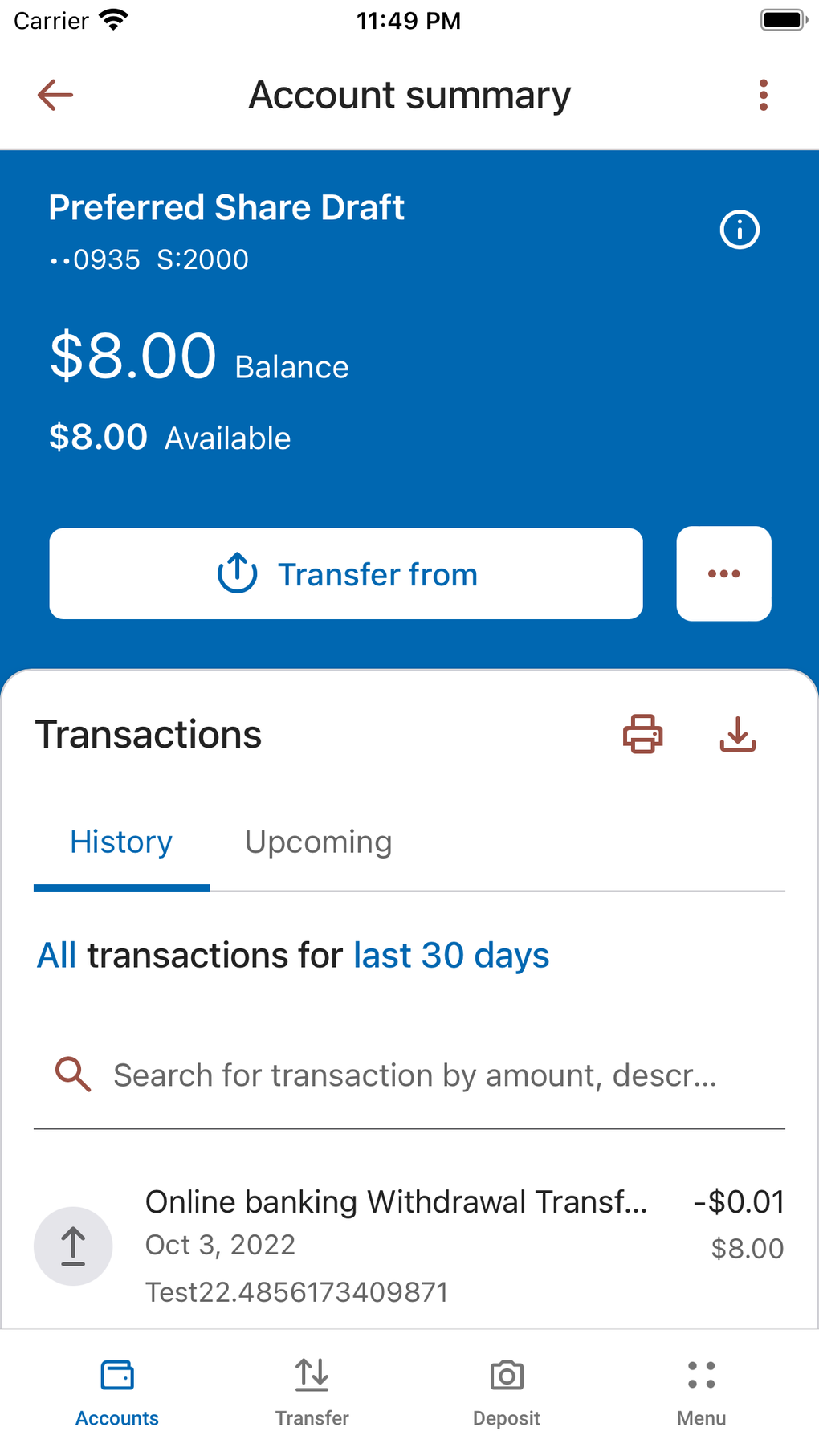
Task: Tap the account info circle icon
Action: [738, 230]
